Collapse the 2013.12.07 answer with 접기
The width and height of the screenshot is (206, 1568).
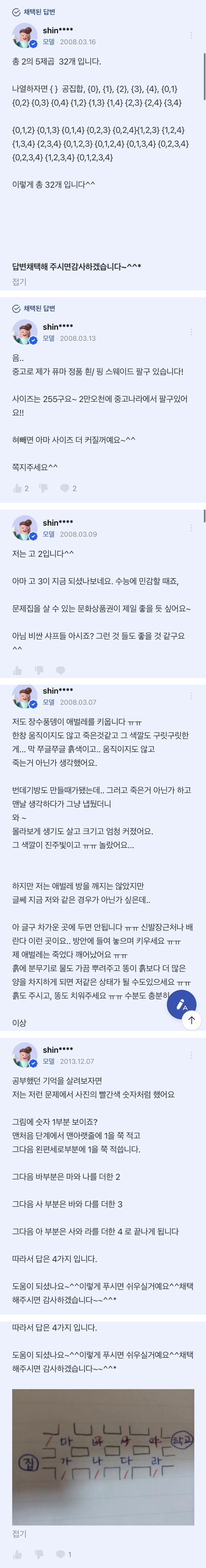coord(20,1534)
